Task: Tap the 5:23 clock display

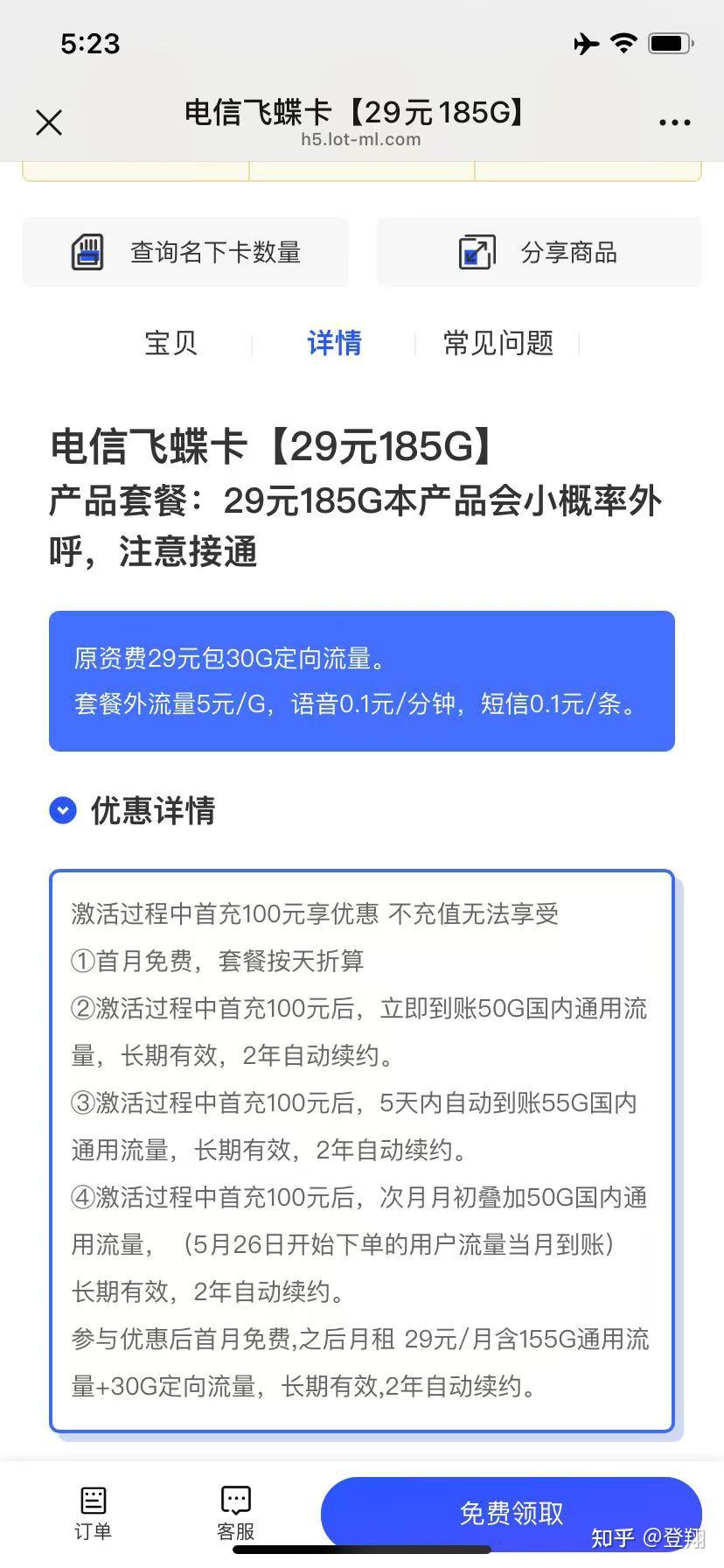Action: click(x=91, y=42)
